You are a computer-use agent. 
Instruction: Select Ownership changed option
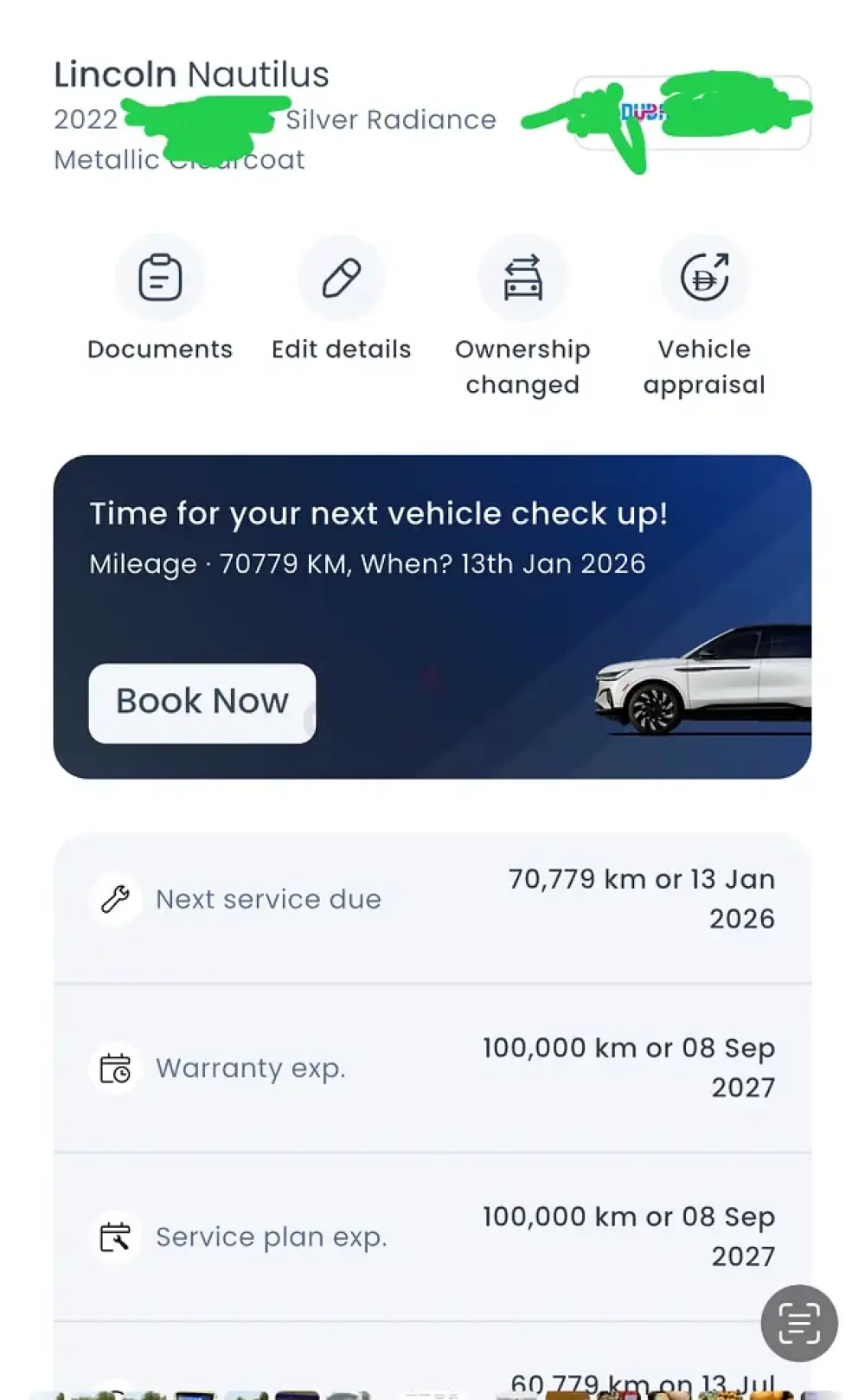coord(522,279)
